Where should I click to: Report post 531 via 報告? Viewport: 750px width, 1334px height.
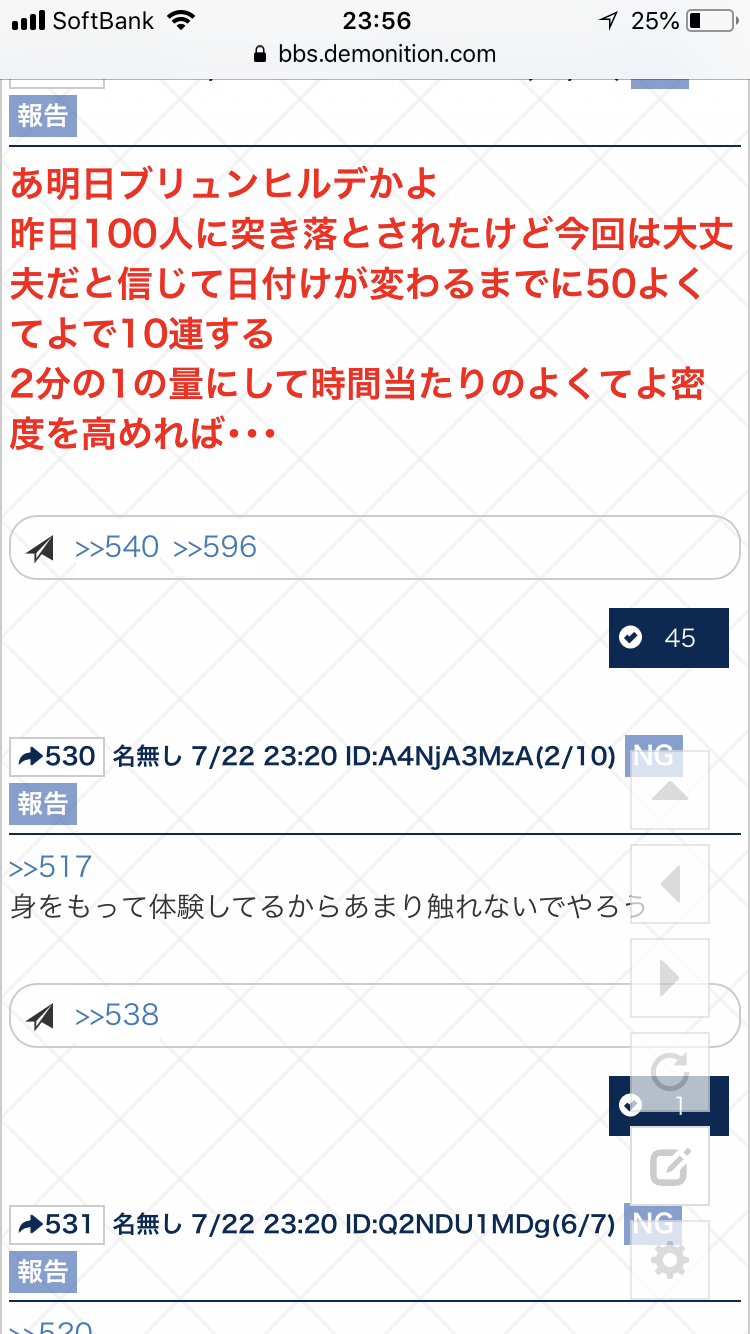[x=43, y=1271]
